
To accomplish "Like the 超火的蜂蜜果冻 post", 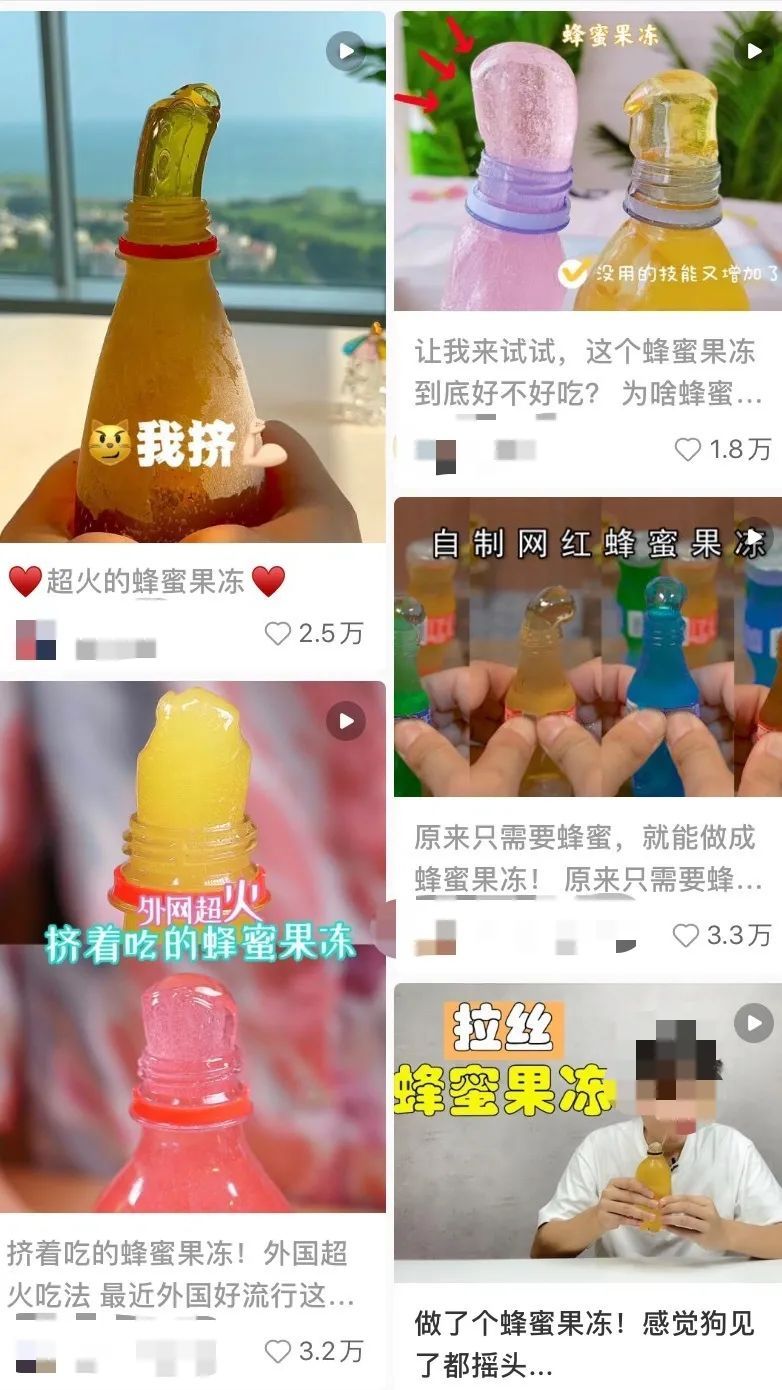I will point(278,634).
